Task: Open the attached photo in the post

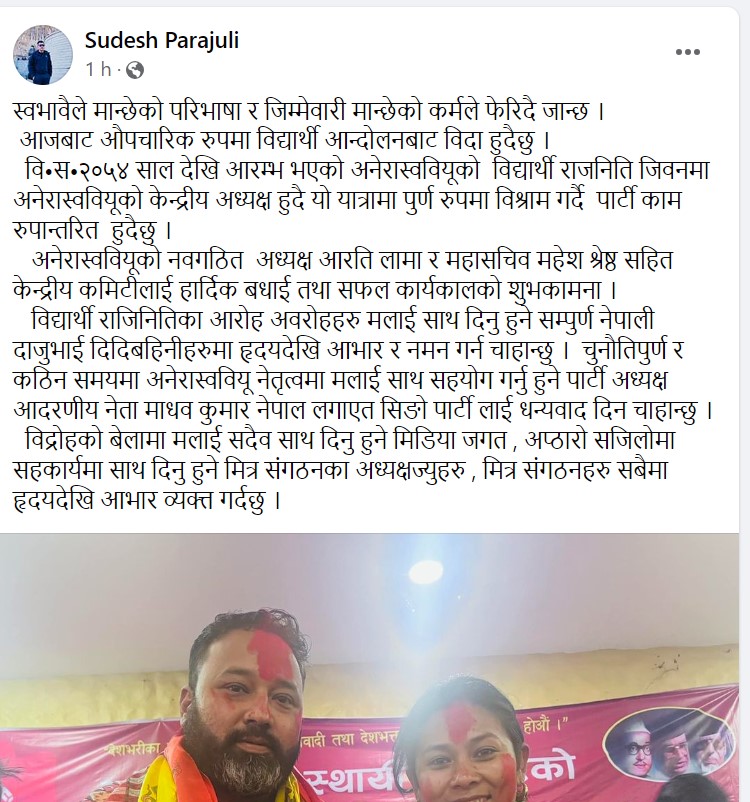Action: 375,668
